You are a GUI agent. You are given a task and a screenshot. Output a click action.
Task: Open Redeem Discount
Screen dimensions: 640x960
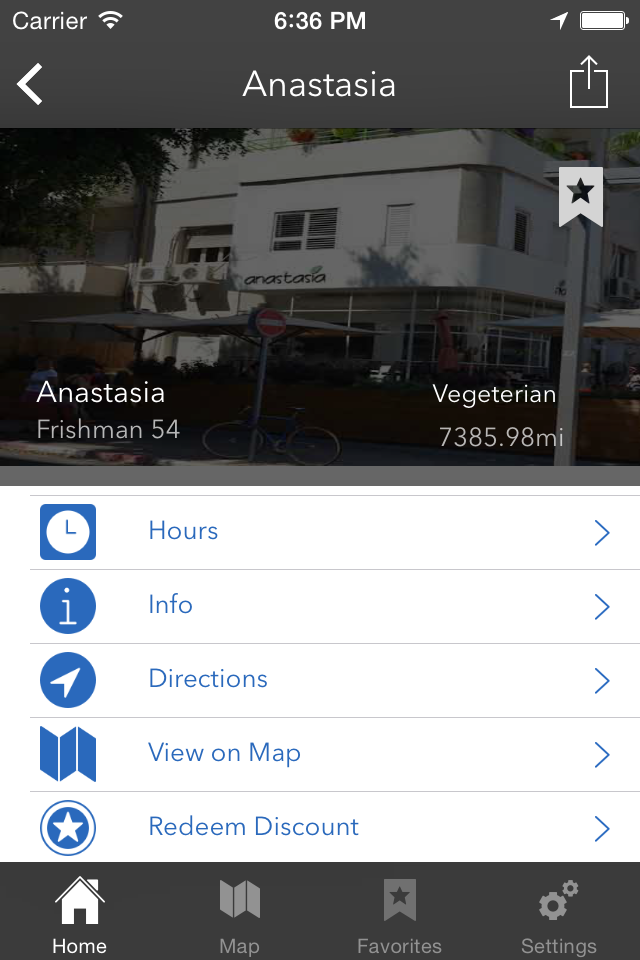click(x=335, y=827)
